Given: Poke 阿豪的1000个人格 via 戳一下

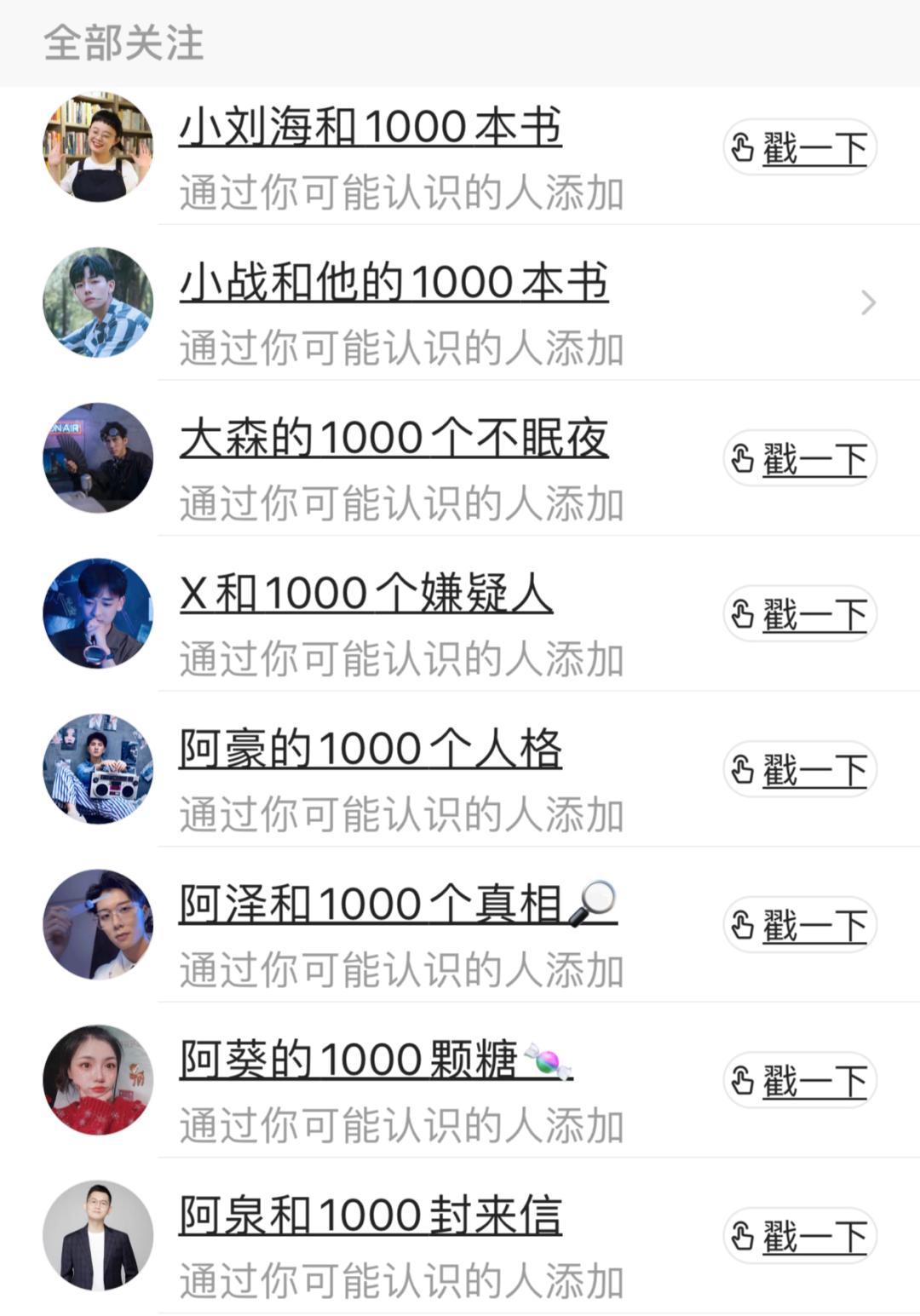Looking at the screenshot, I should tap(797, 767).
